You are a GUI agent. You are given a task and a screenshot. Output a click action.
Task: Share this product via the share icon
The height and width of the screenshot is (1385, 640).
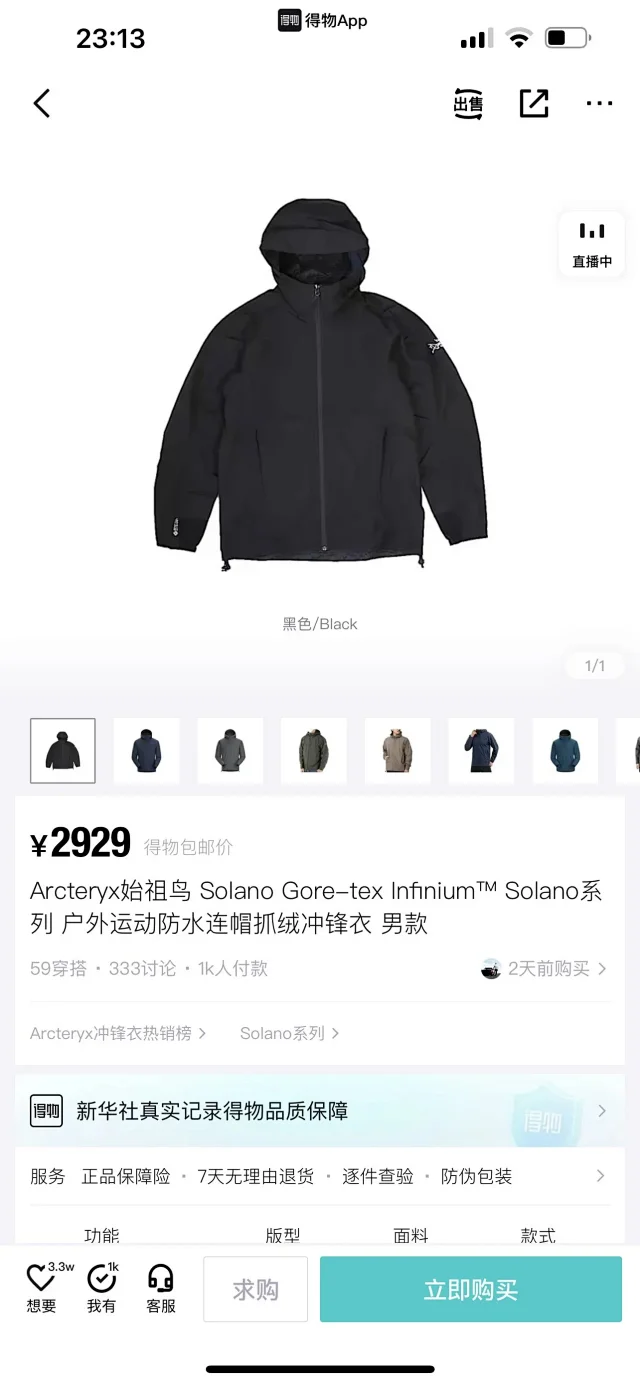(534, 103)
